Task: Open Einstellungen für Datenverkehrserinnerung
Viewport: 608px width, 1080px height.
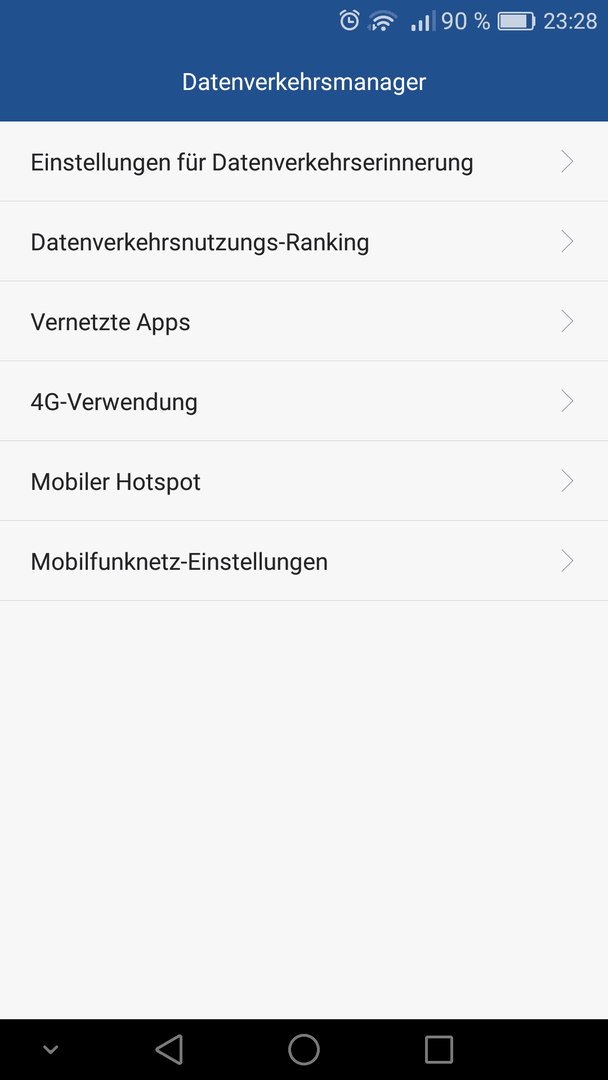Action: pos(304,162)
